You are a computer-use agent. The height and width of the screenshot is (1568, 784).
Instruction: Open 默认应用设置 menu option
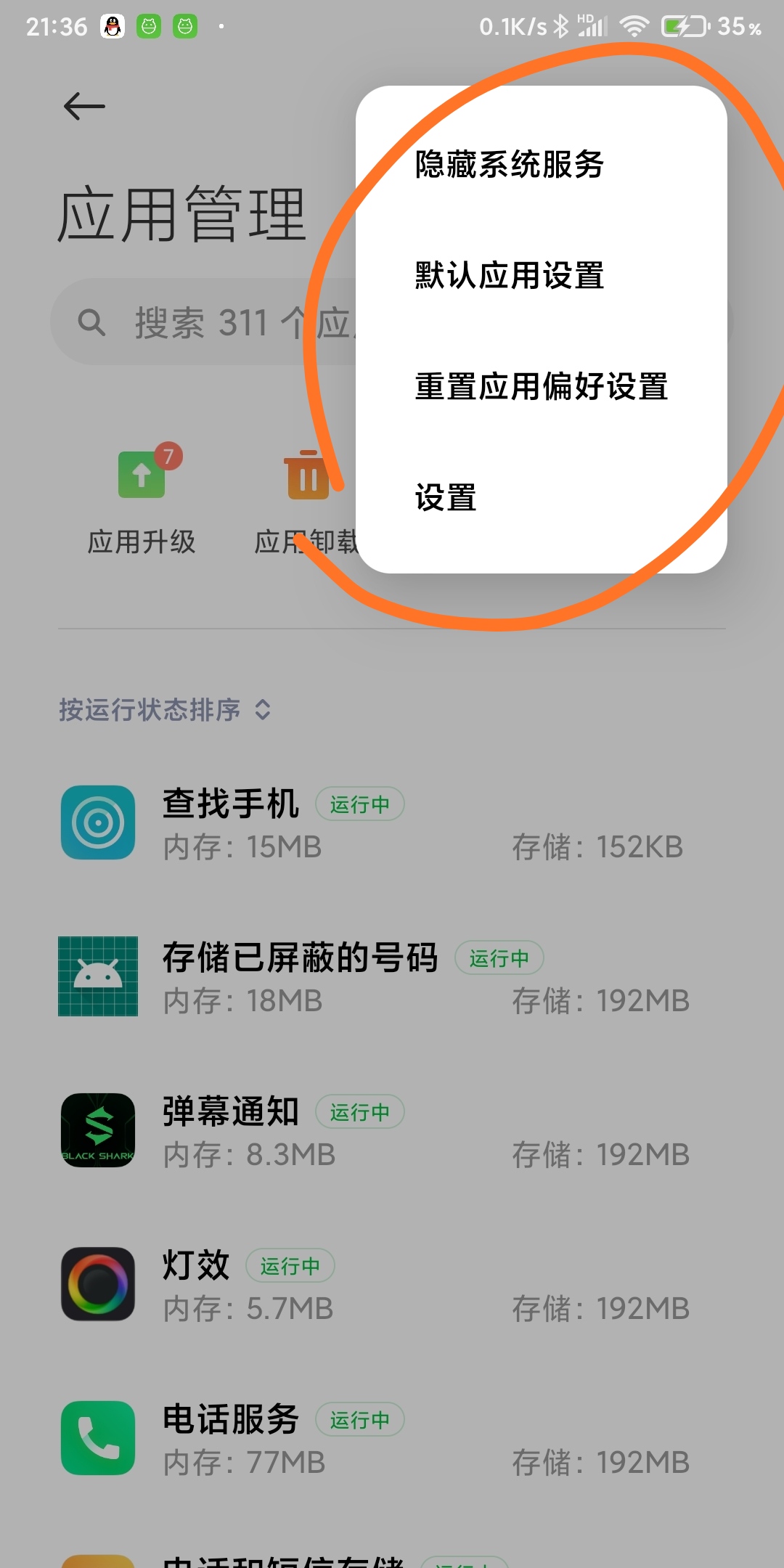[541, 276]
